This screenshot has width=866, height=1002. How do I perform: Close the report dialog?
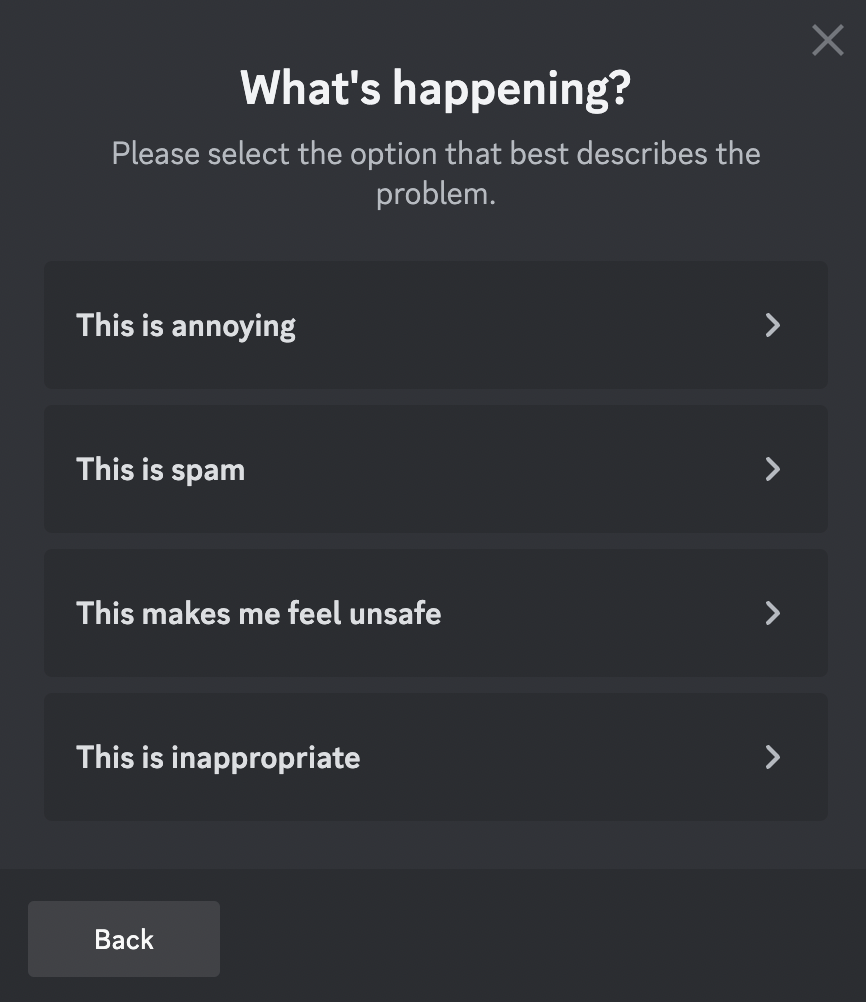point(827,40)
